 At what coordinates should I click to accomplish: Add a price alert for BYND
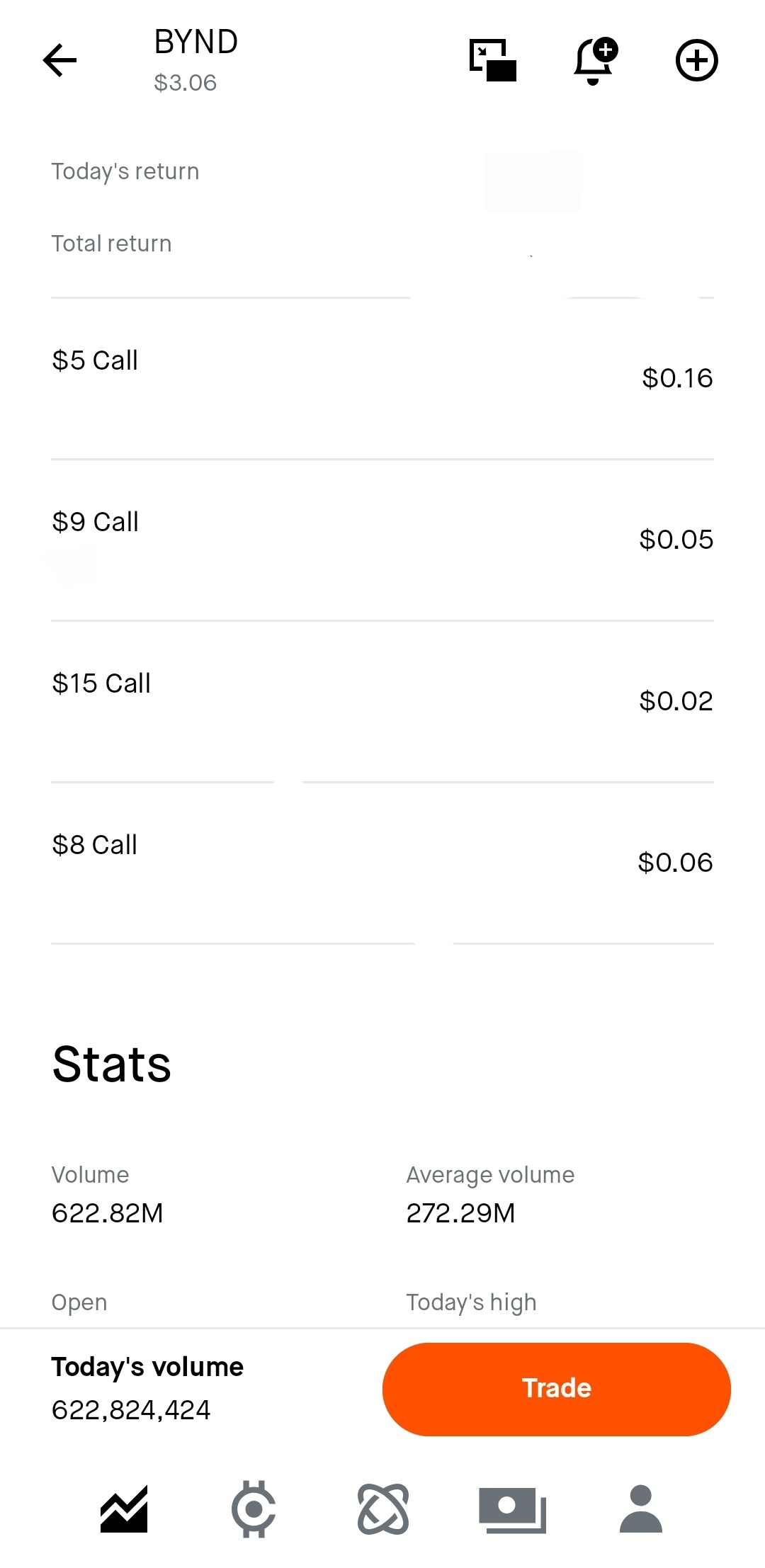coord(594,60)
